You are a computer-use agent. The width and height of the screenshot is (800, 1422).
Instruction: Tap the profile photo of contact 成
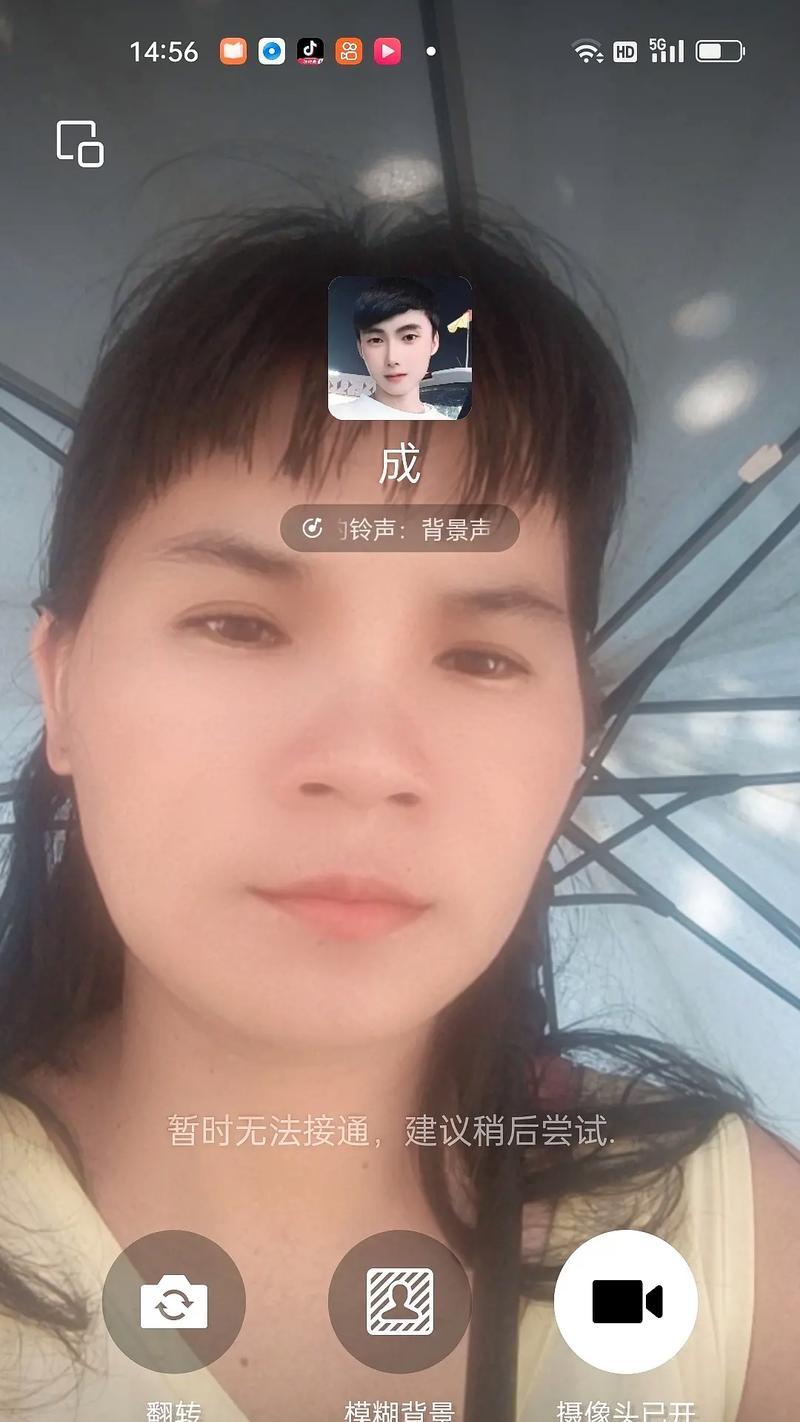[400, 348]
